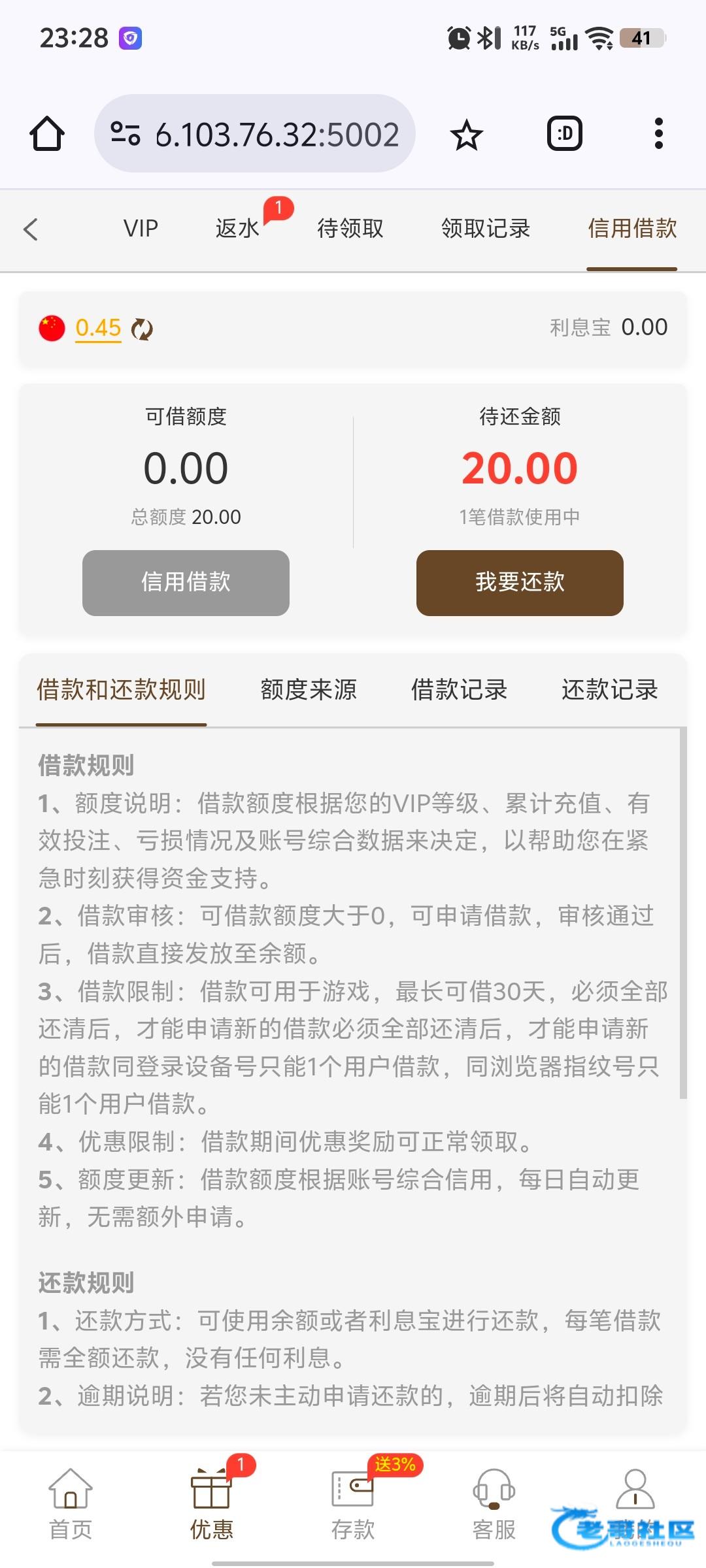706x1568 pixels.
Task: View the 借款记录 tab
Action: click(459, 689)
